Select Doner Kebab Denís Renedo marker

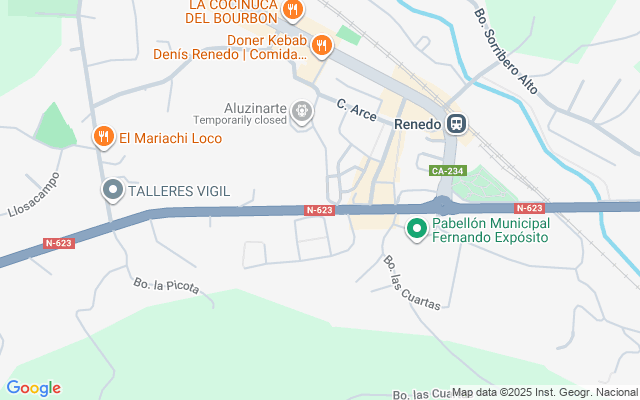click(x=321, y=44)
